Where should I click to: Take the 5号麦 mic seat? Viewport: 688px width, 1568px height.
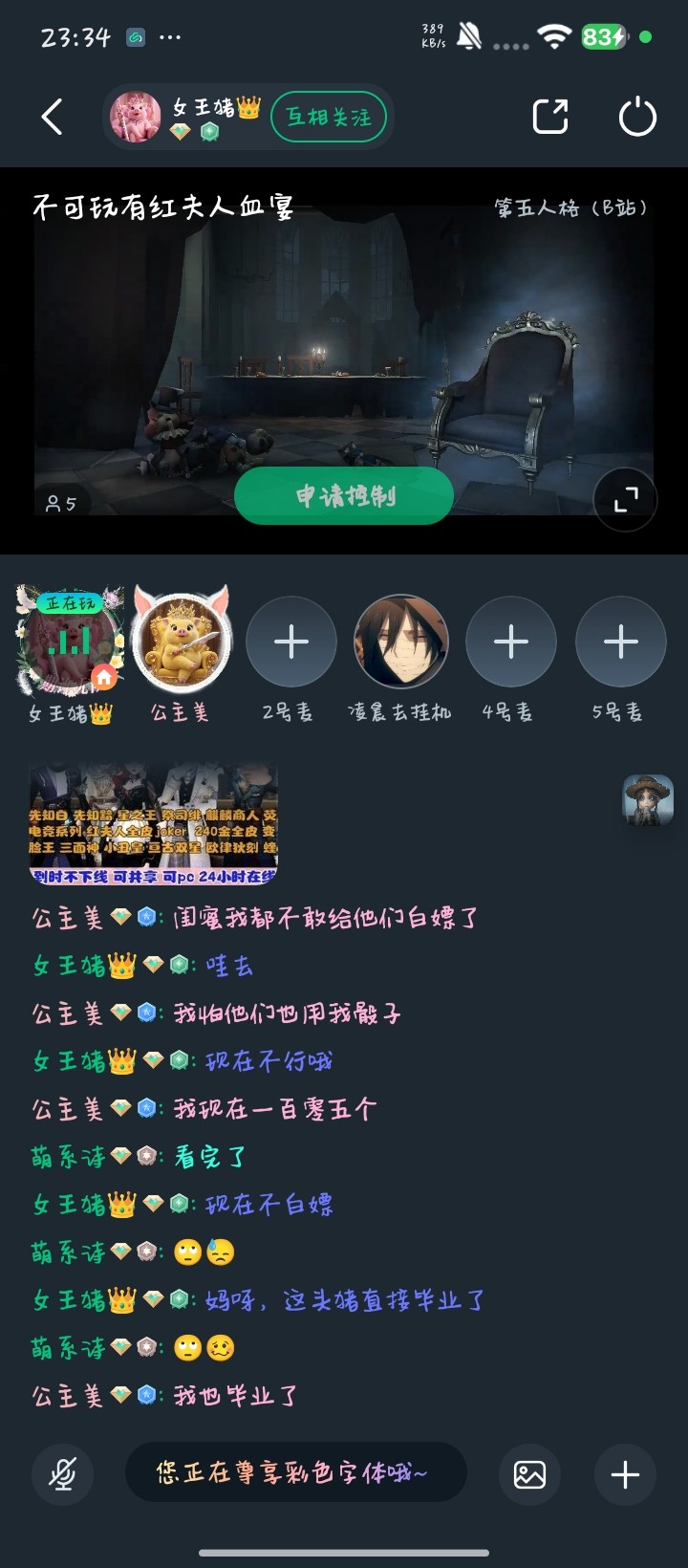621,642
